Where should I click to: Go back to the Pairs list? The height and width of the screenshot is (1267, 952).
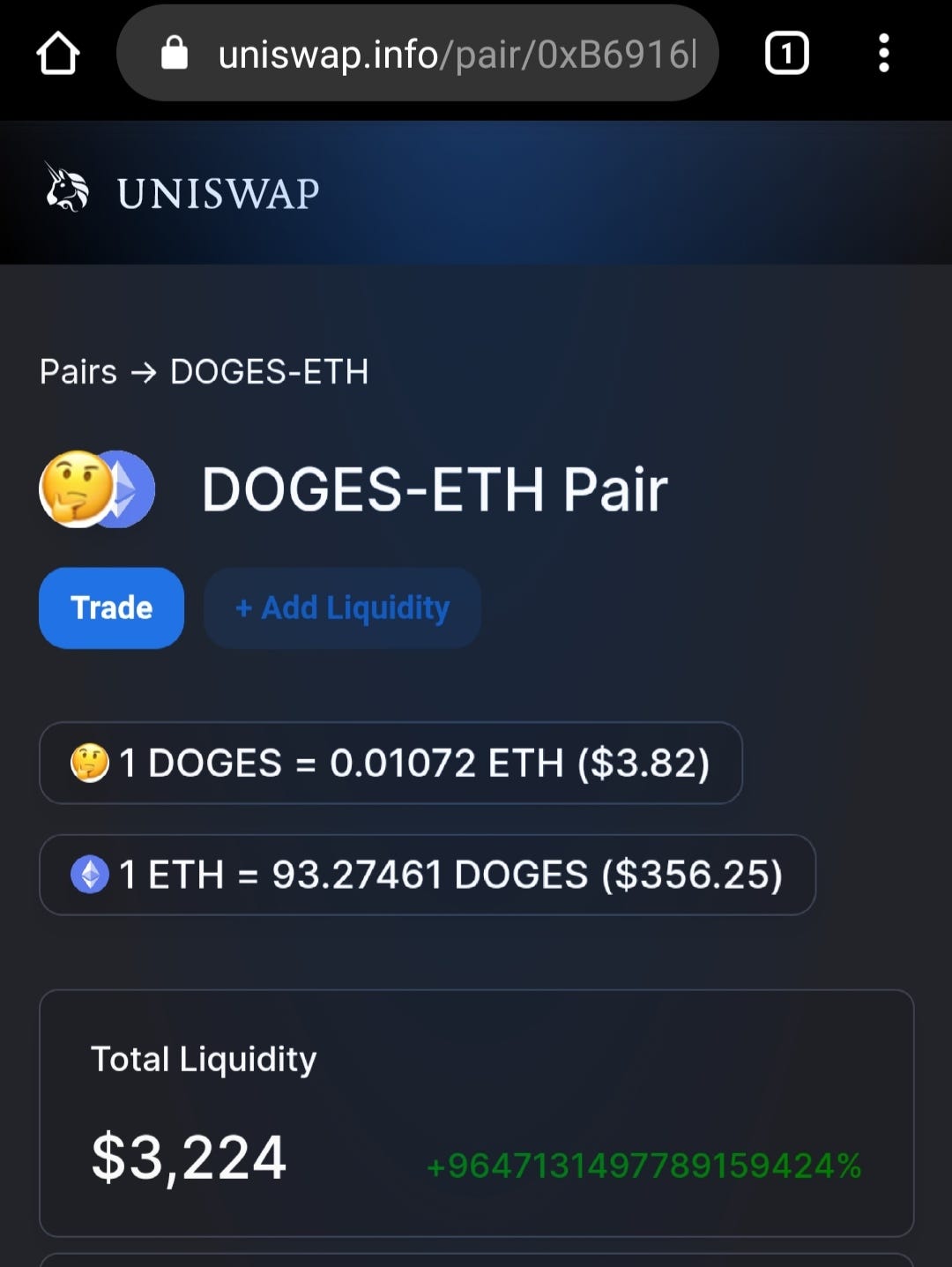[x=78, y=372]
